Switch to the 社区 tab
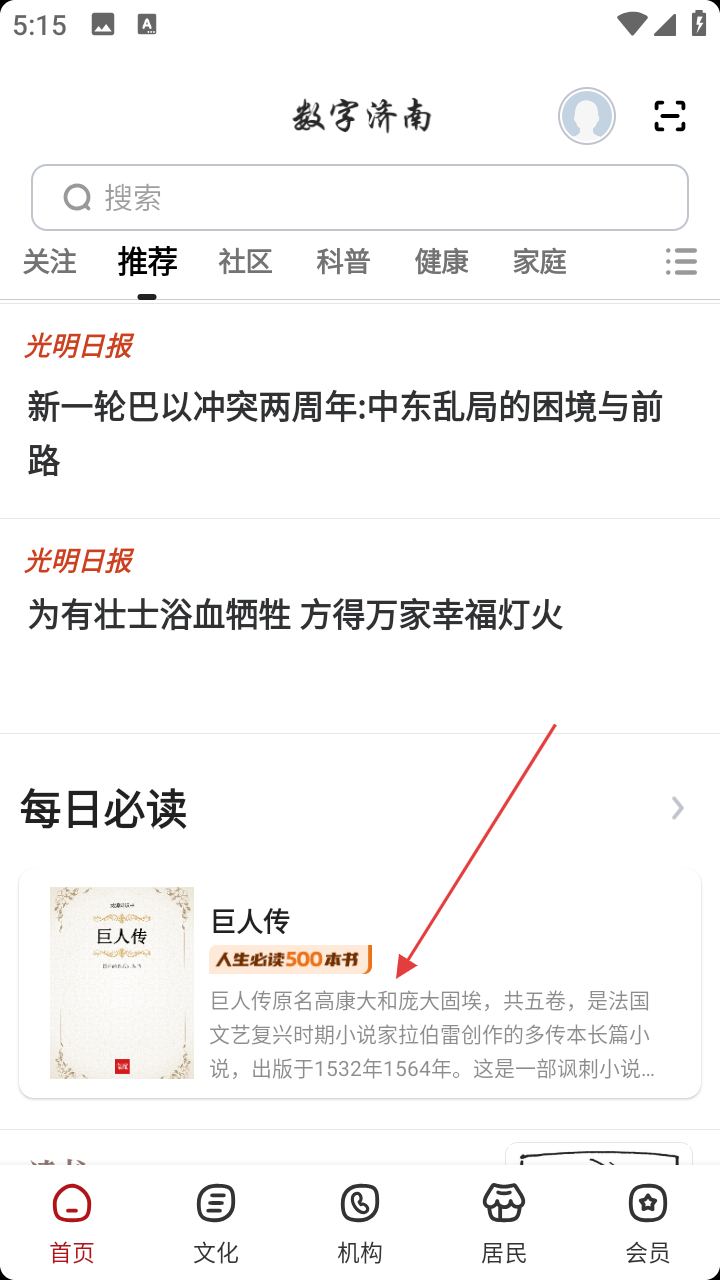The image size is (720, 1280). coord(245,262)
